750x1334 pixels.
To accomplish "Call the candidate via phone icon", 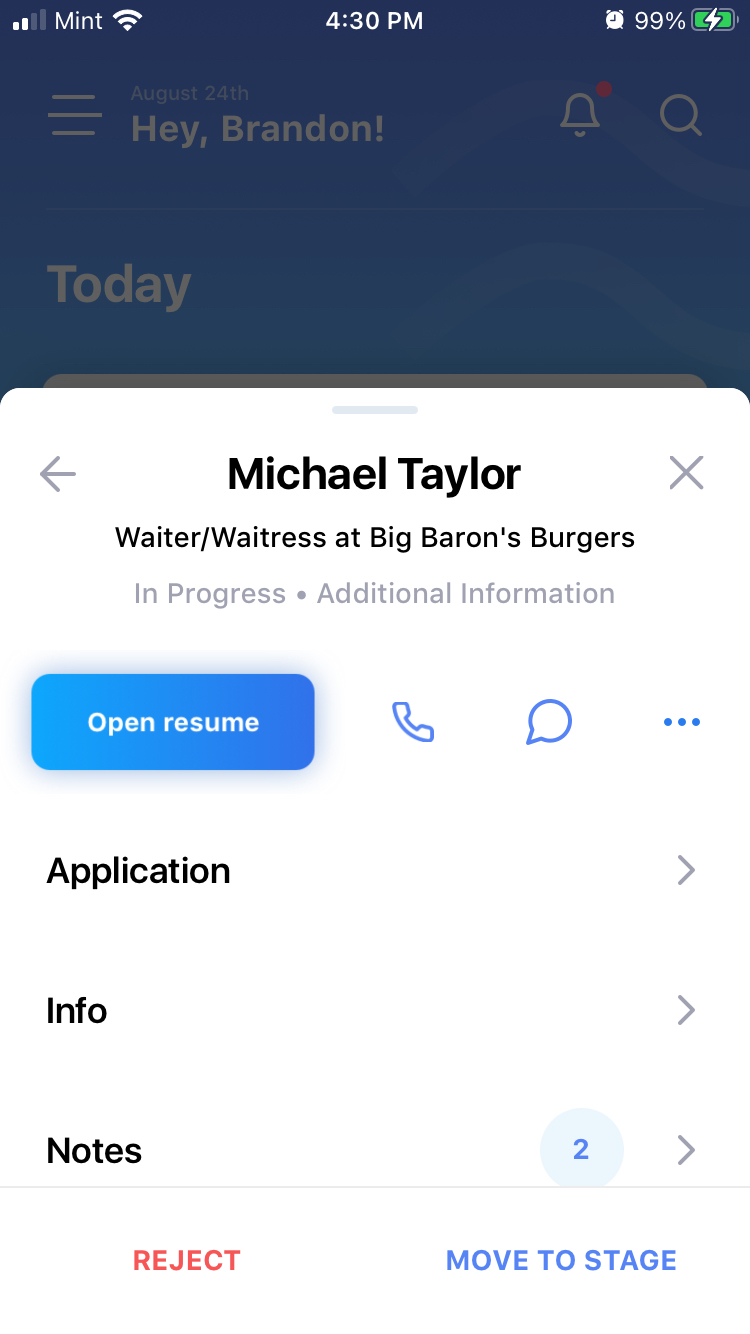I will (x=413, y=722).
